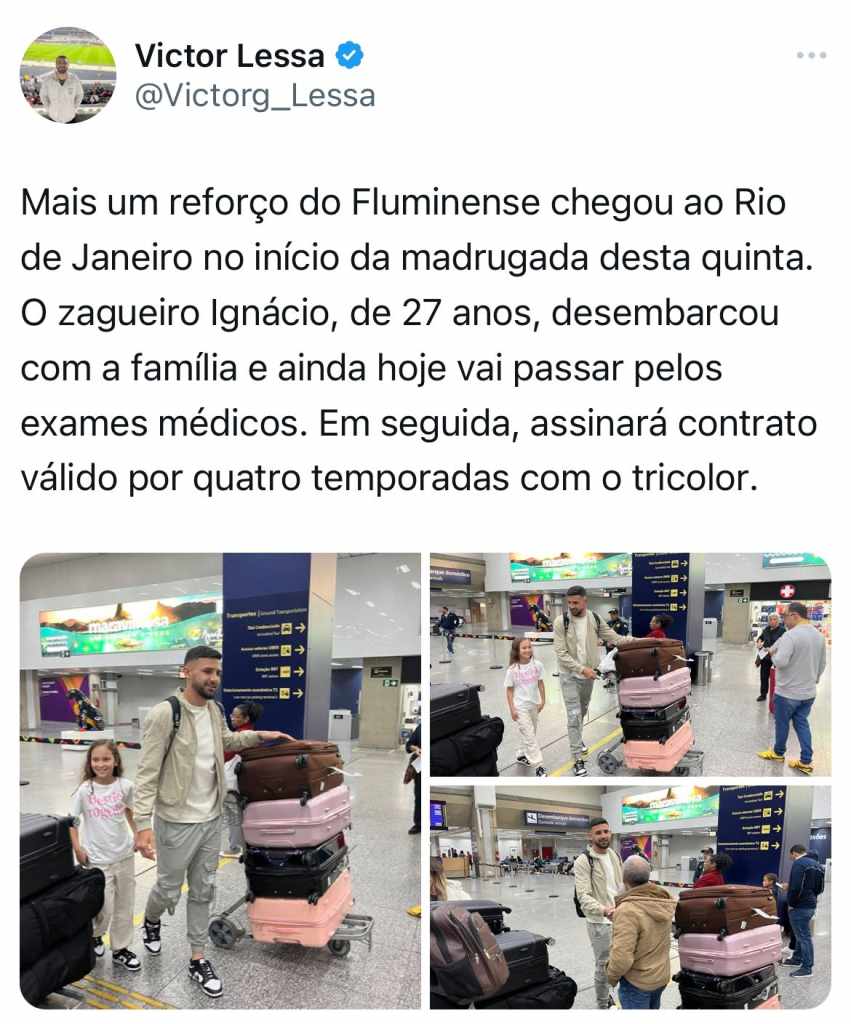Open the tweet's three-dot overflow menu
The height and width of the screenshot is (1024, 851).
coord(810,55)
